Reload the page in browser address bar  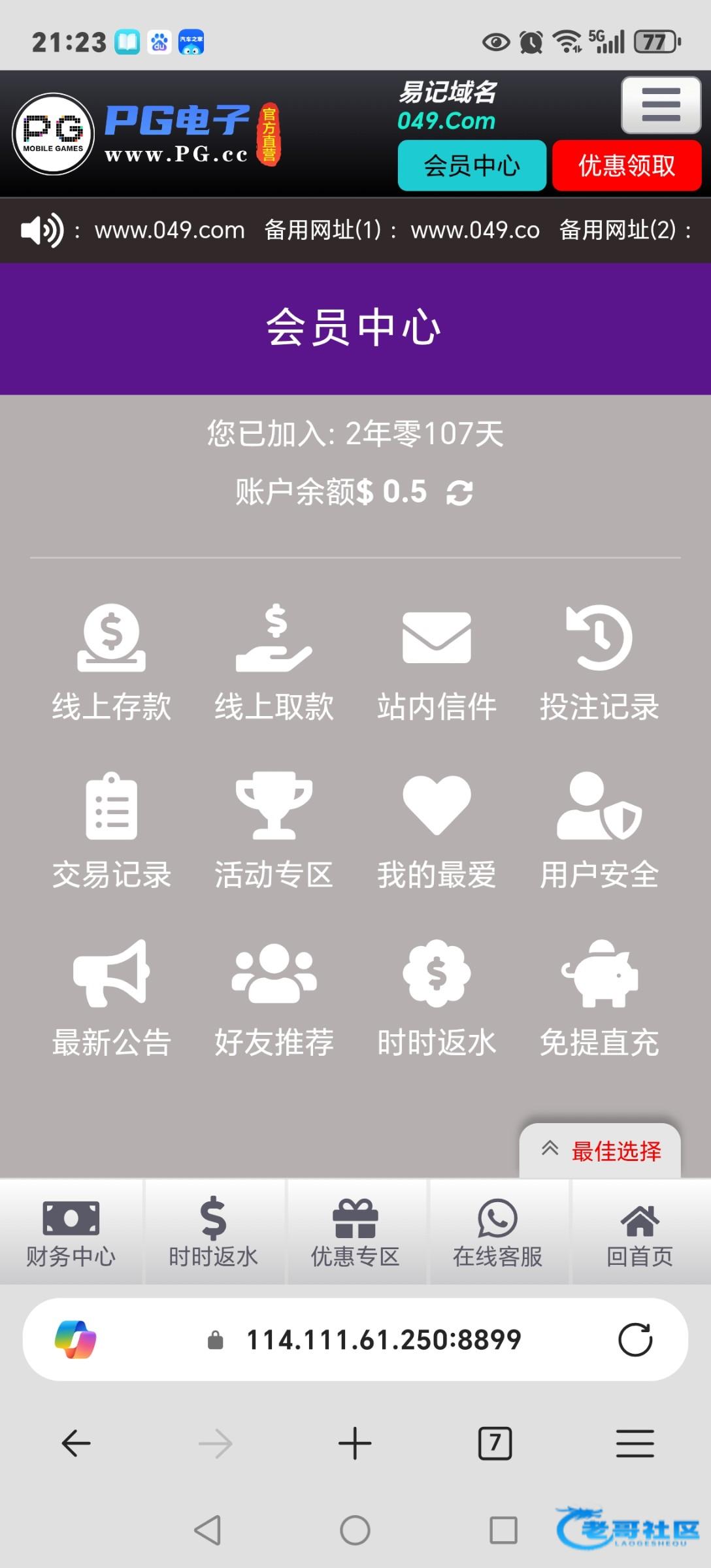tap(635, 1340)
